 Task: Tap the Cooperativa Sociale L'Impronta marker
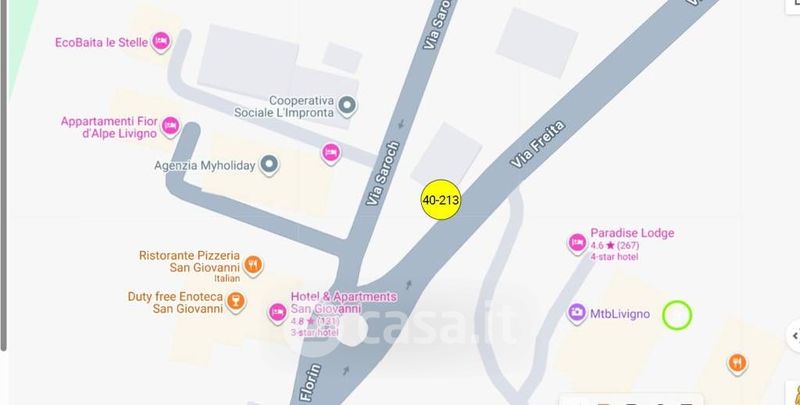347,106
